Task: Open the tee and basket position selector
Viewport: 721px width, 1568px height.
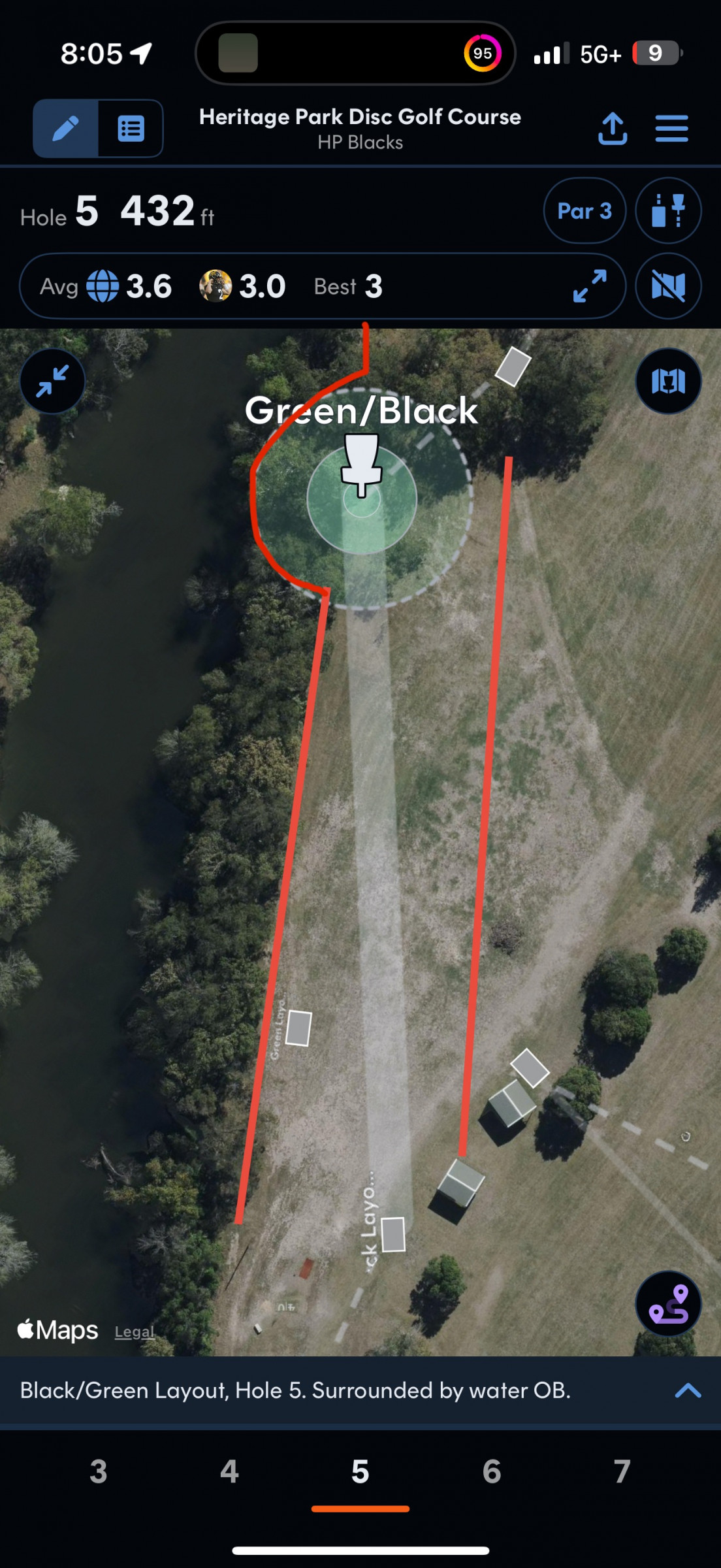Action: (668, 210)
